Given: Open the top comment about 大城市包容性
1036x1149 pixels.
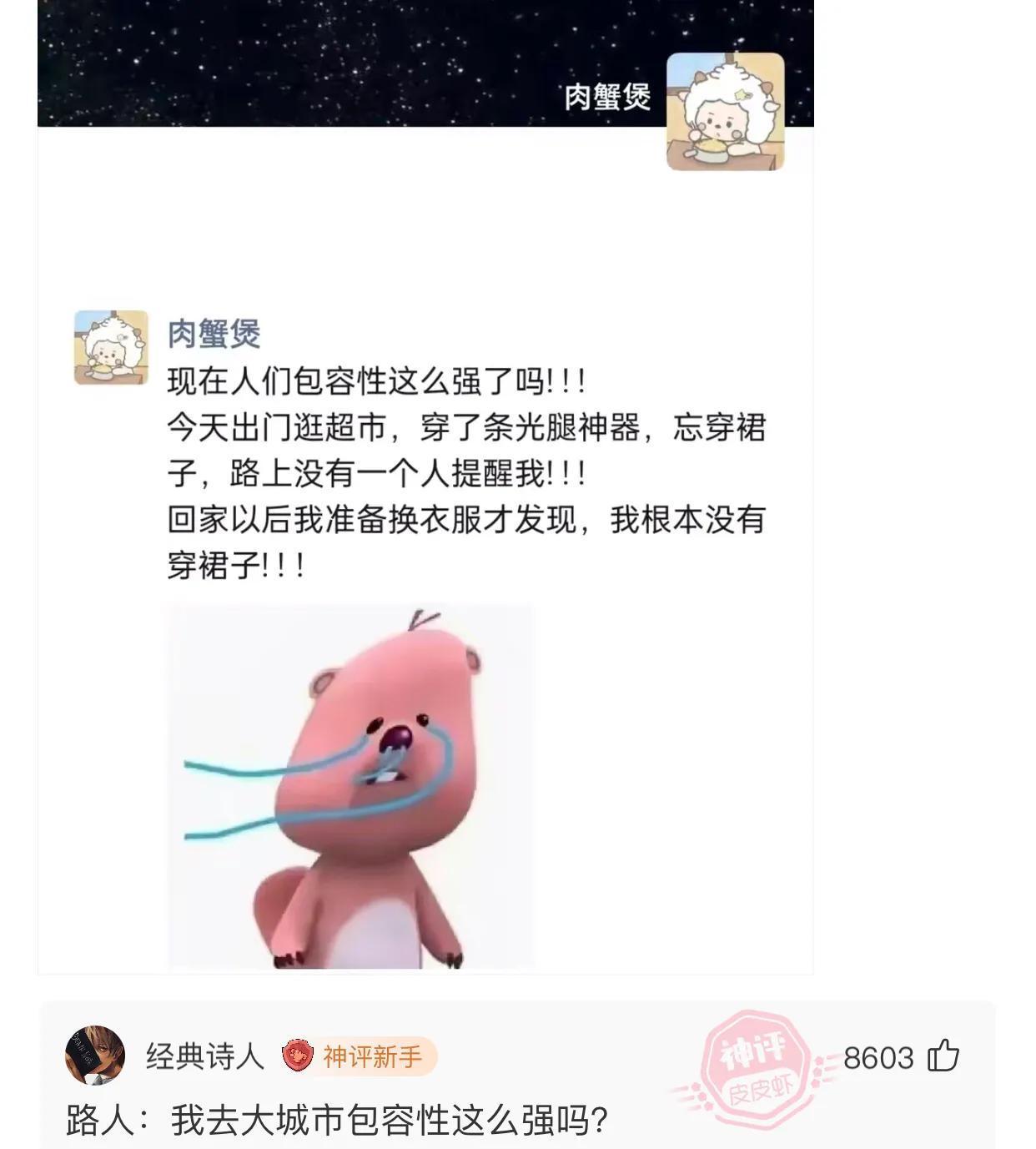Looking at the screenshot, I should [337, 1120].
